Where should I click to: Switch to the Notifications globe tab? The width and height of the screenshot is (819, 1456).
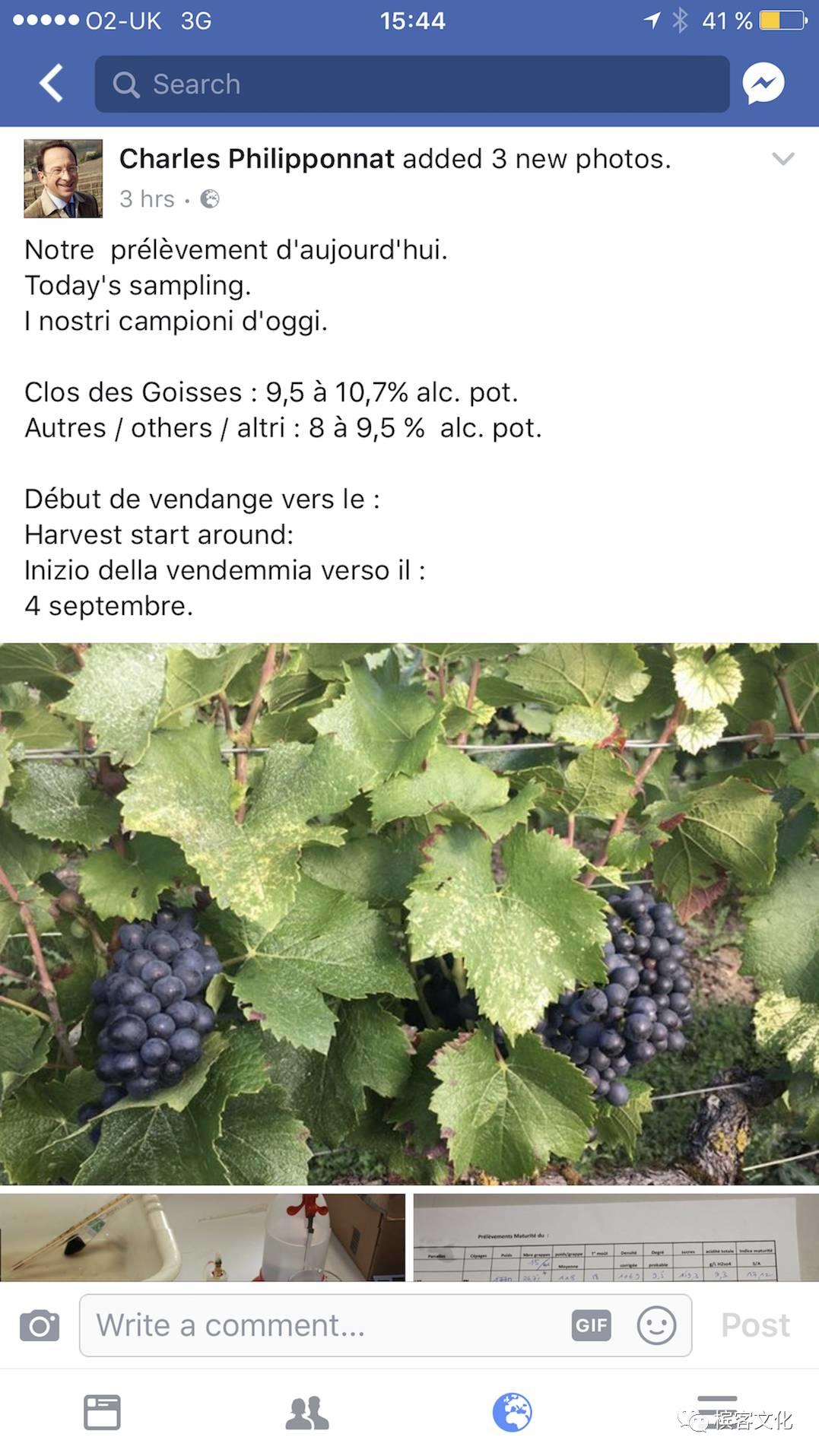coord(512,1412)
